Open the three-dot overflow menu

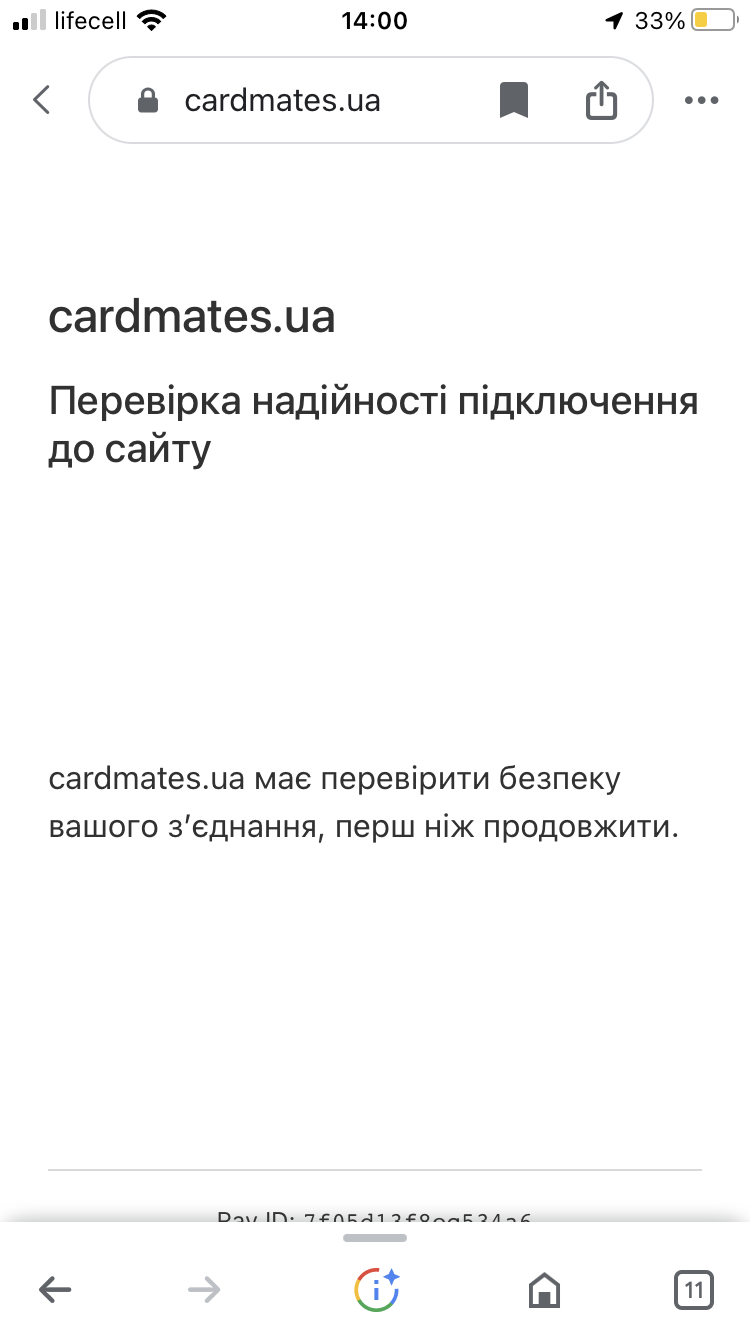pos(701,100)
